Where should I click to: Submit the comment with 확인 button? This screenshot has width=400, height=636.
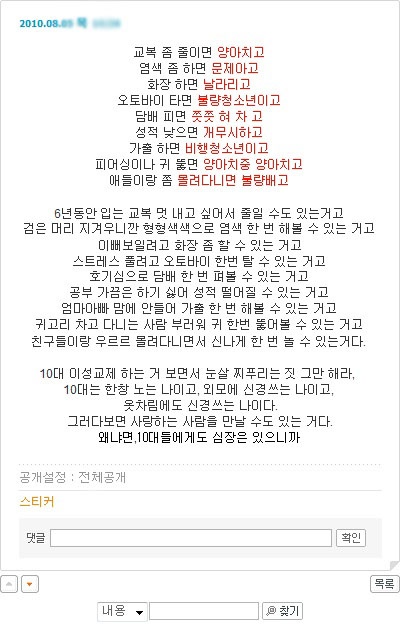click(351, 538)
